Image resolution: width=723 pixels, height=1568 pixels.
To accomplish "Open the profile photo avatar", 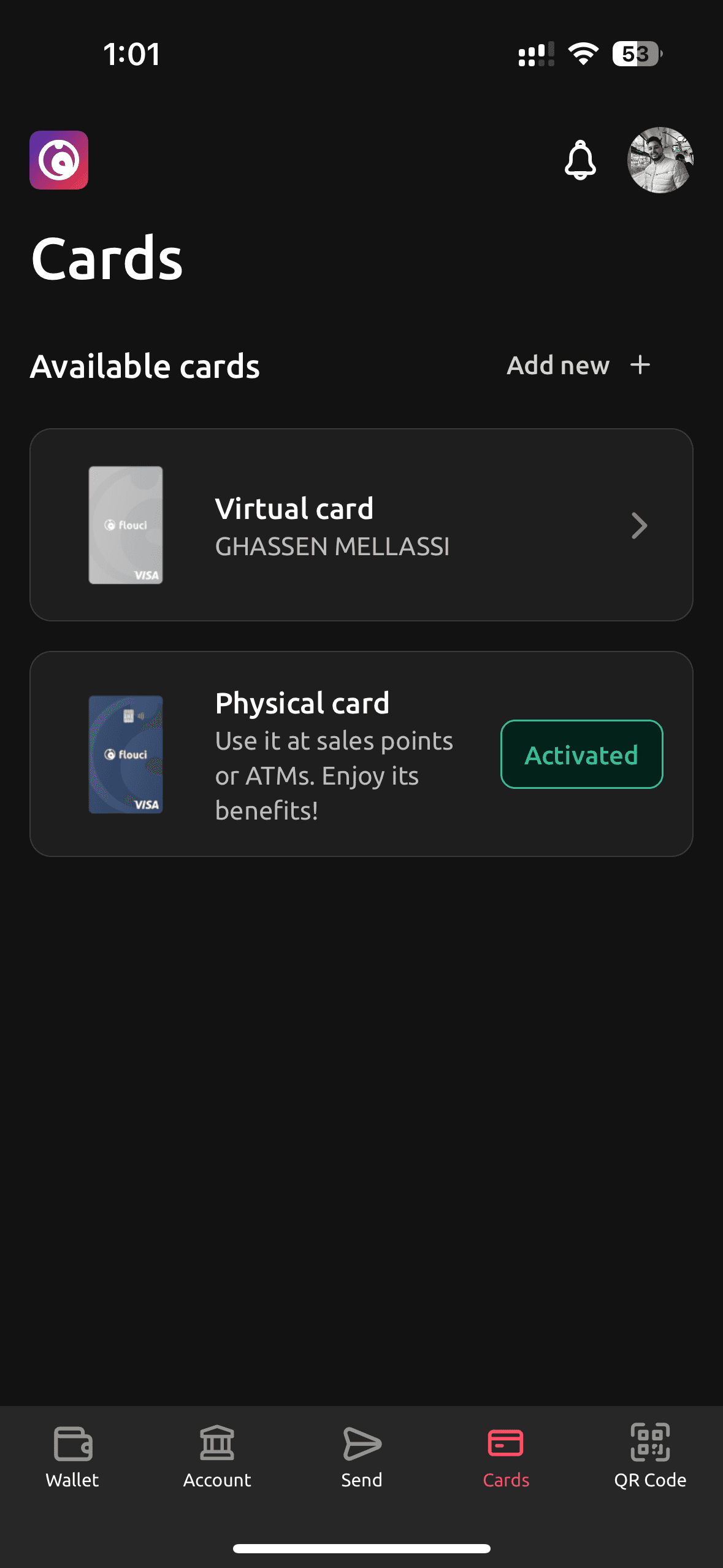I will coord(660,160).
